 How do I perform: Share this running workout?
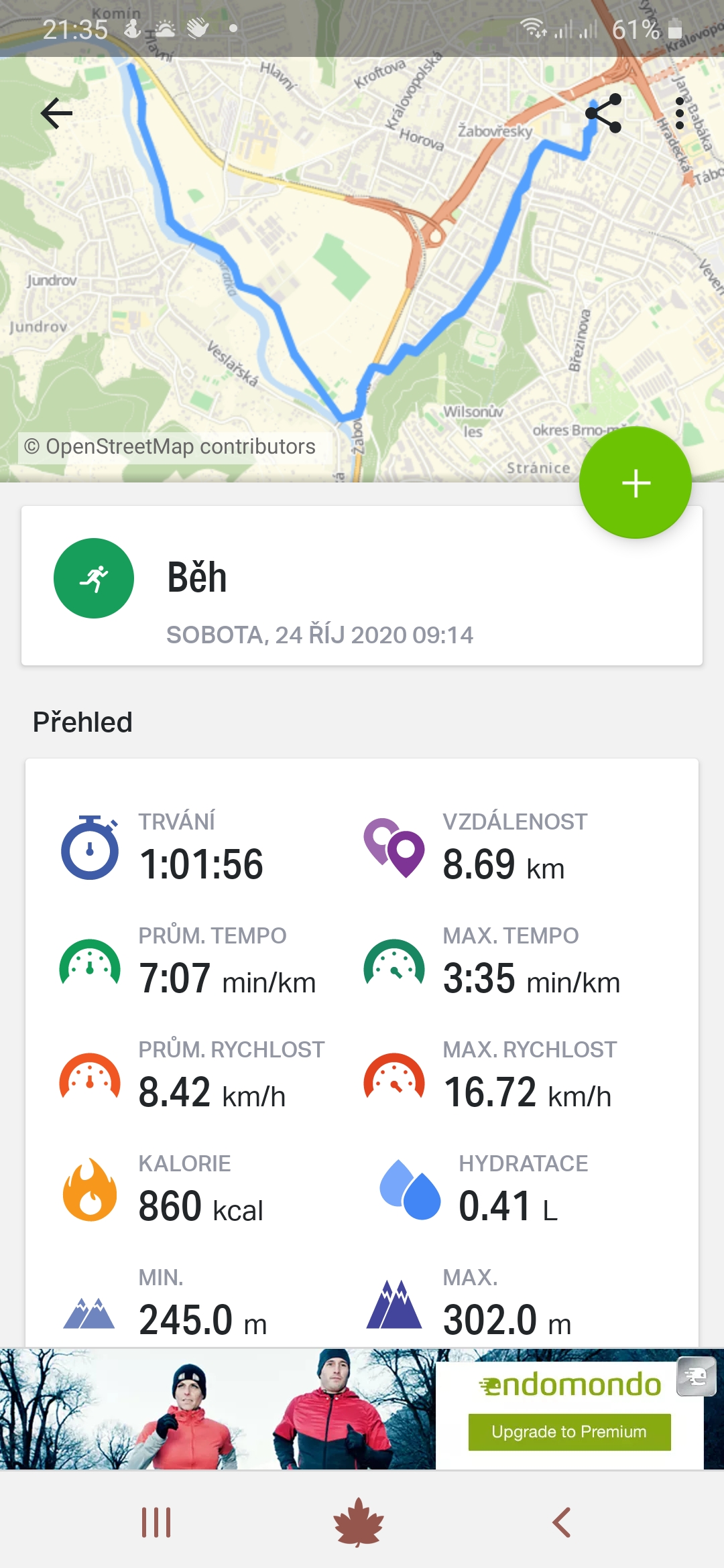[603, 113]
